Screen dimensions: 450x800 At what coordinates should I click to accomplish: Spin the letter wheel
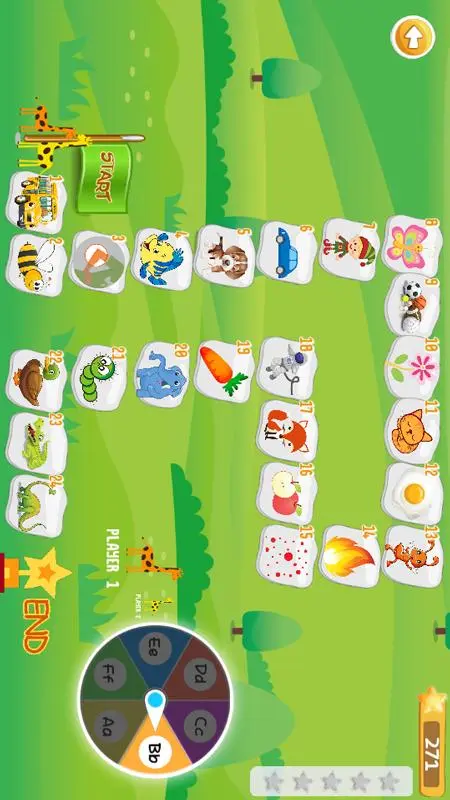[x=155, y=701]
